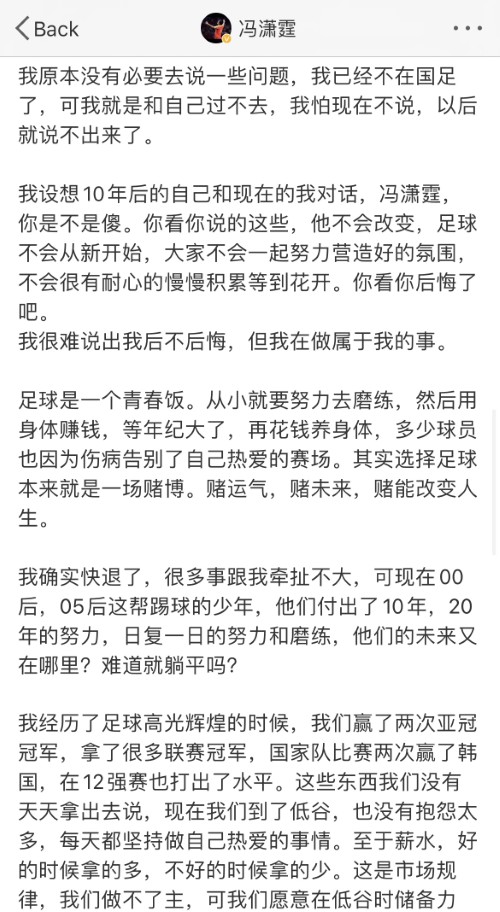Open the three-dot more options menu
This screenshot has height=912, width=500.
[x=467, y=28]
